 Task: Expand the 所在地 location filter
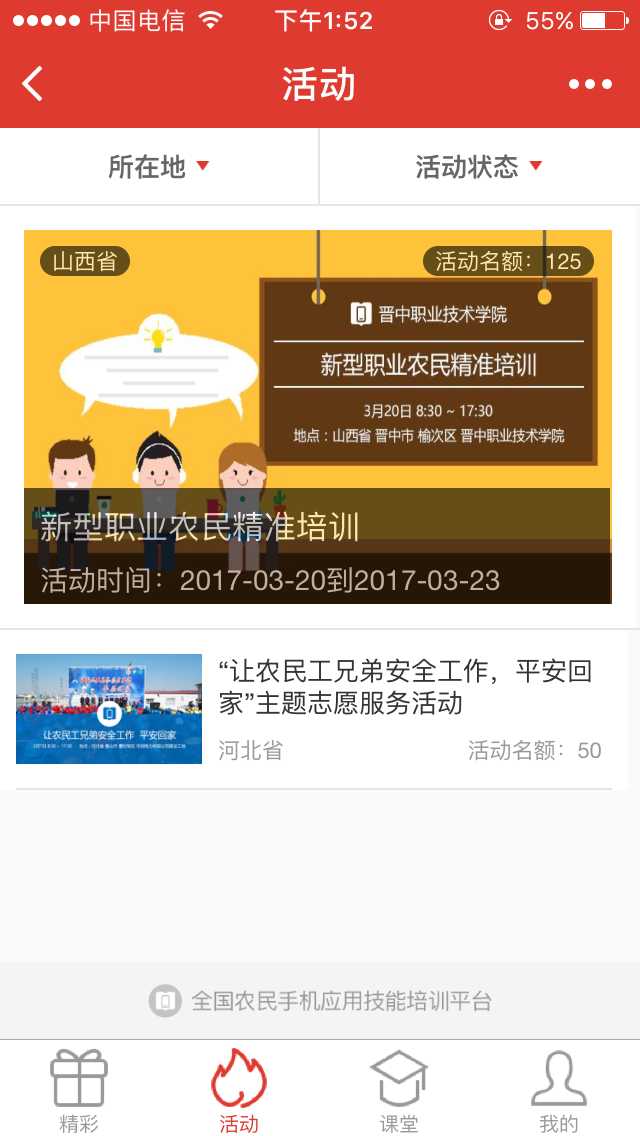(159, 167)
